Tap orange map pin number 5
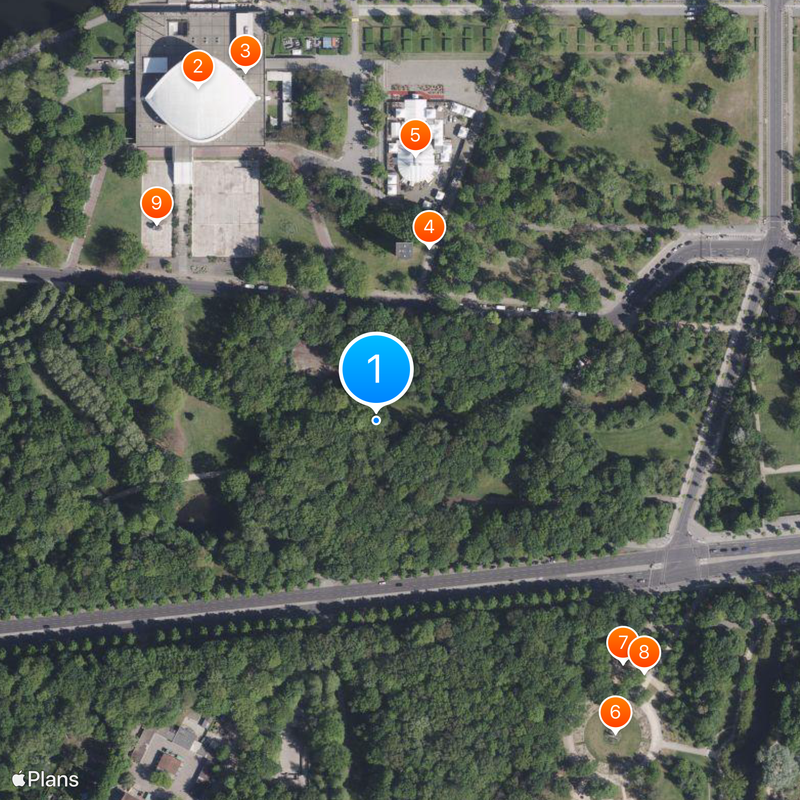800x800 pixels. coord(415,134)
